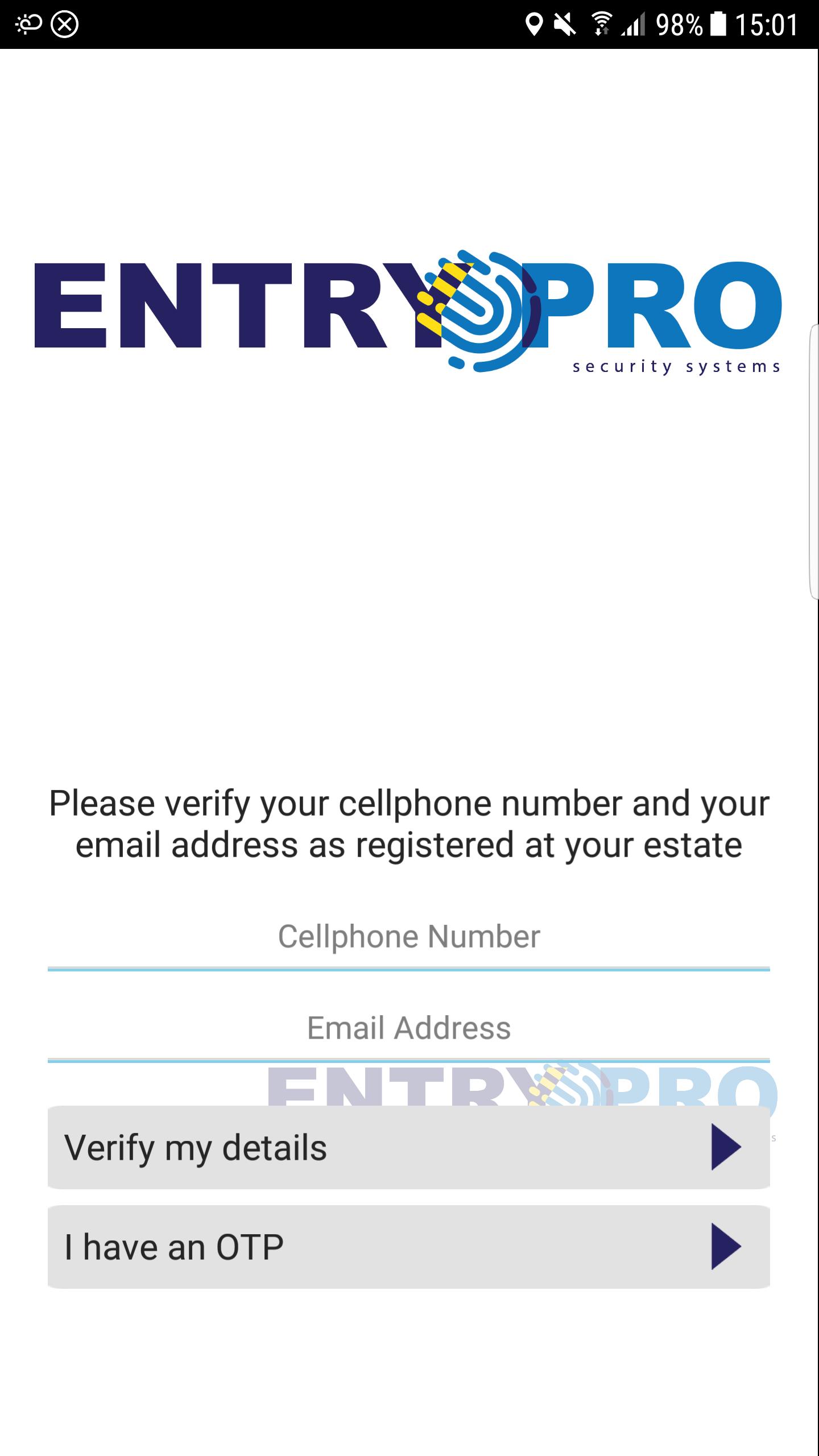The image size is (819, 1456).
Task: Focus the Email Address field
Action: coord(408,1028)
